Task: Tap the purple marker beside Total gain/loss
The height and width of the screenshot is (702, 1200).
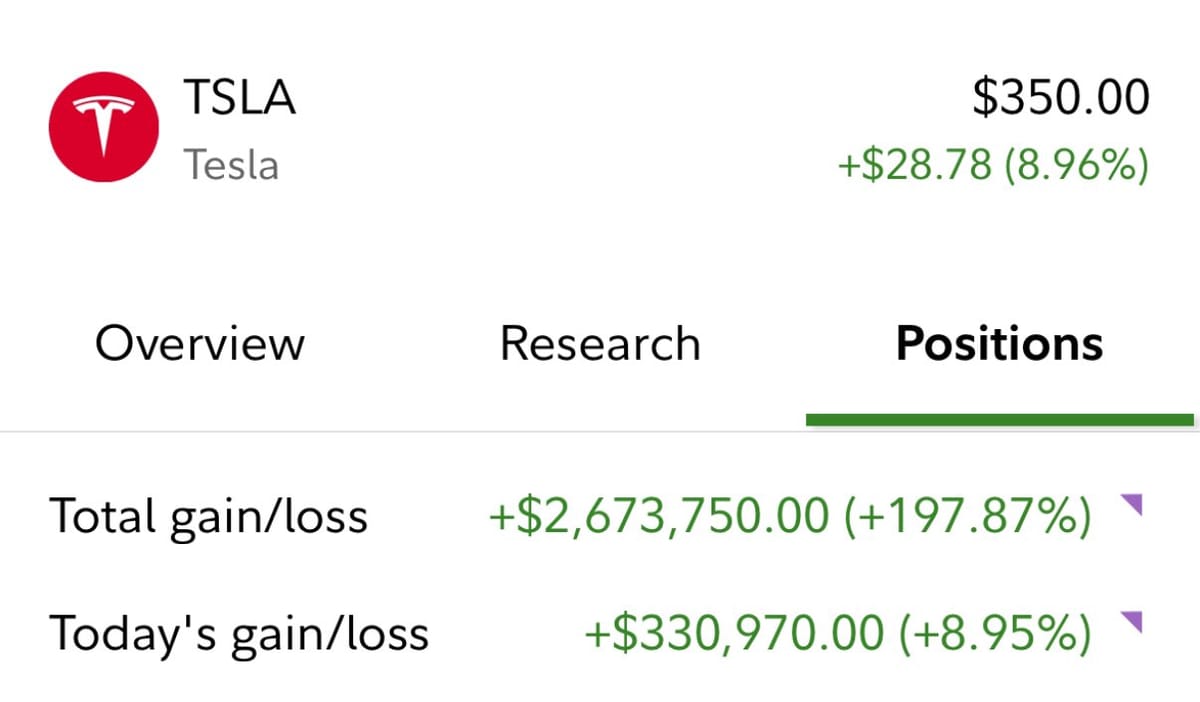Action: (1131, 503)
